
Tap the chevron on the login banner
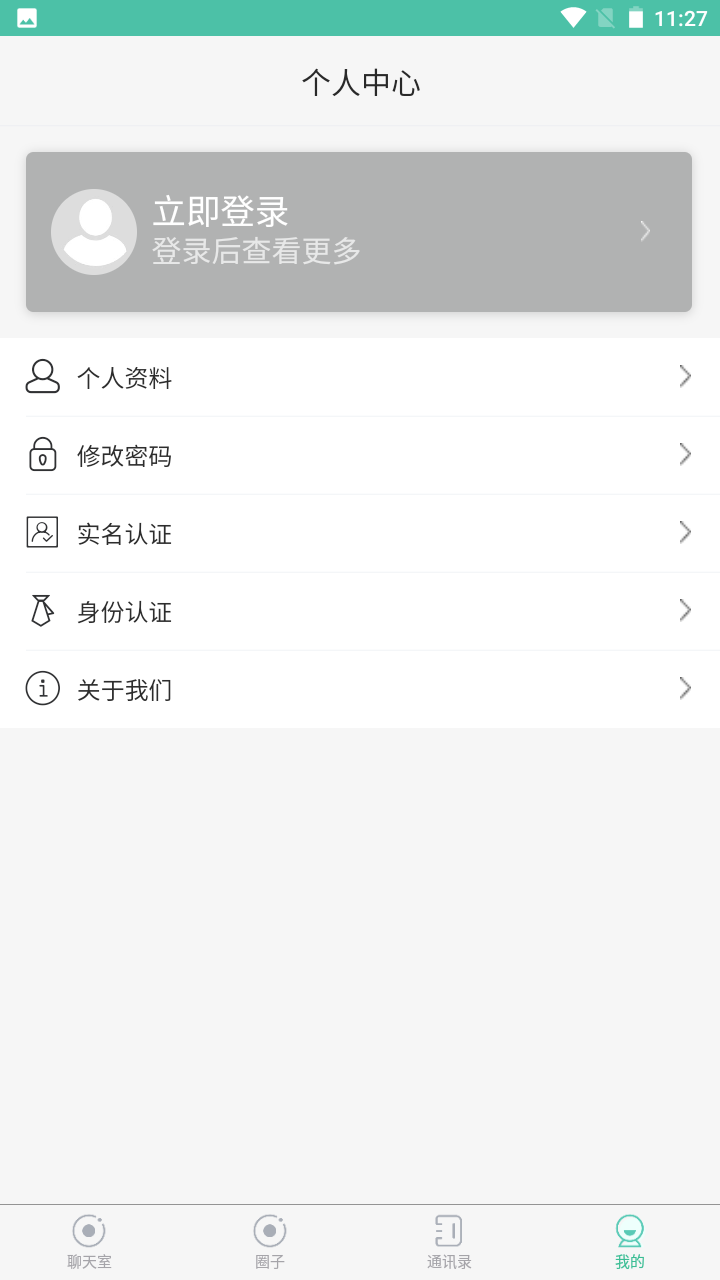point(645,231)
